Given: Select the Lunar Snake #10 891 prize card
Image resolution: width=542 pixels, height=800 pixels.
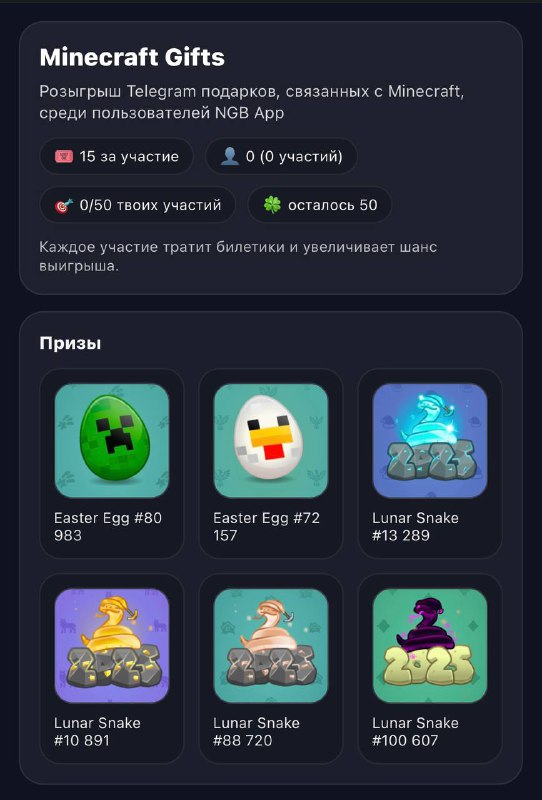Looking at the screenshot, I should coord(111,668).
